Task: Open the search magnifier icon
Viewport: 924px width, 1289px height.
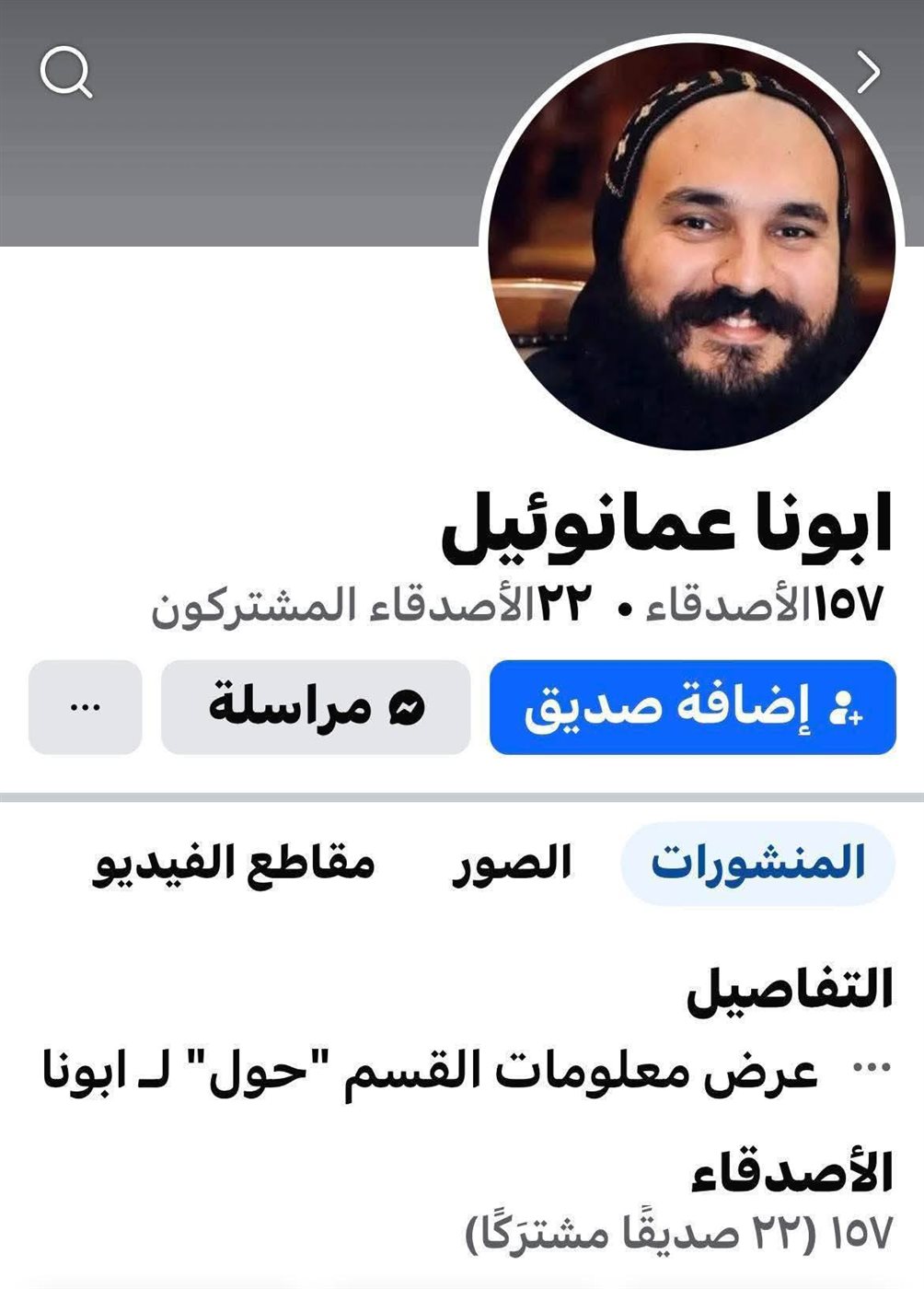Action: point(66,73)
